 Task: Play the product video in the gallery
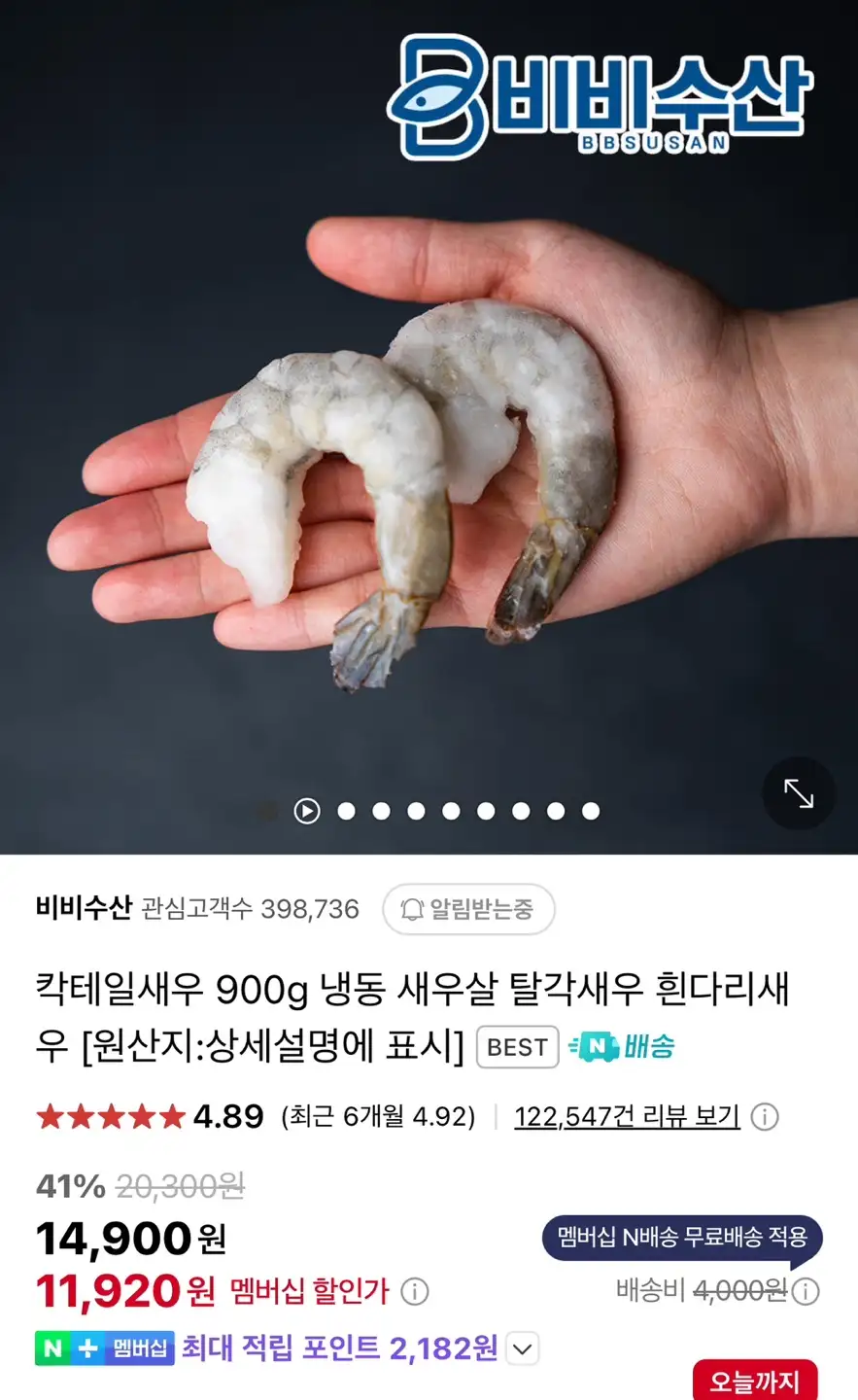tap(307, 811)
